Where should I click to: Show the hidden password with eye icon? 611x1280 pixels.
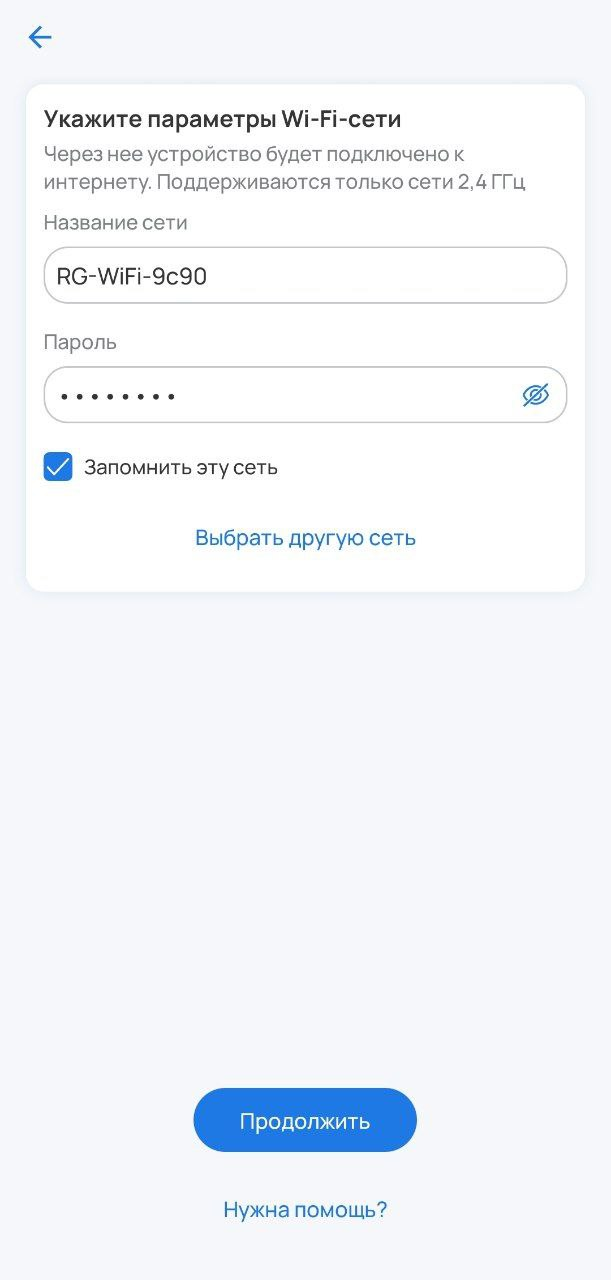coord(536,395)
